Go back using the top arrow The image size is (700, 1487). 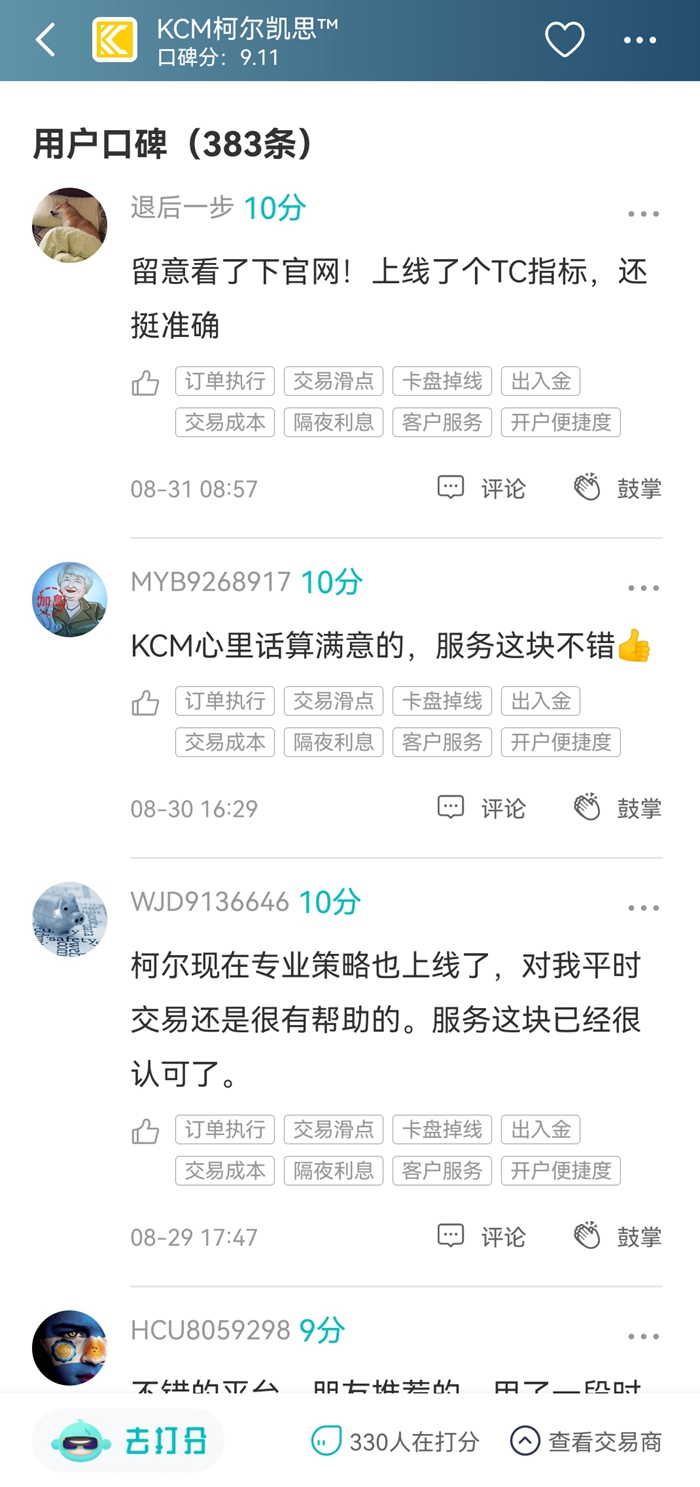click(45, 40)
